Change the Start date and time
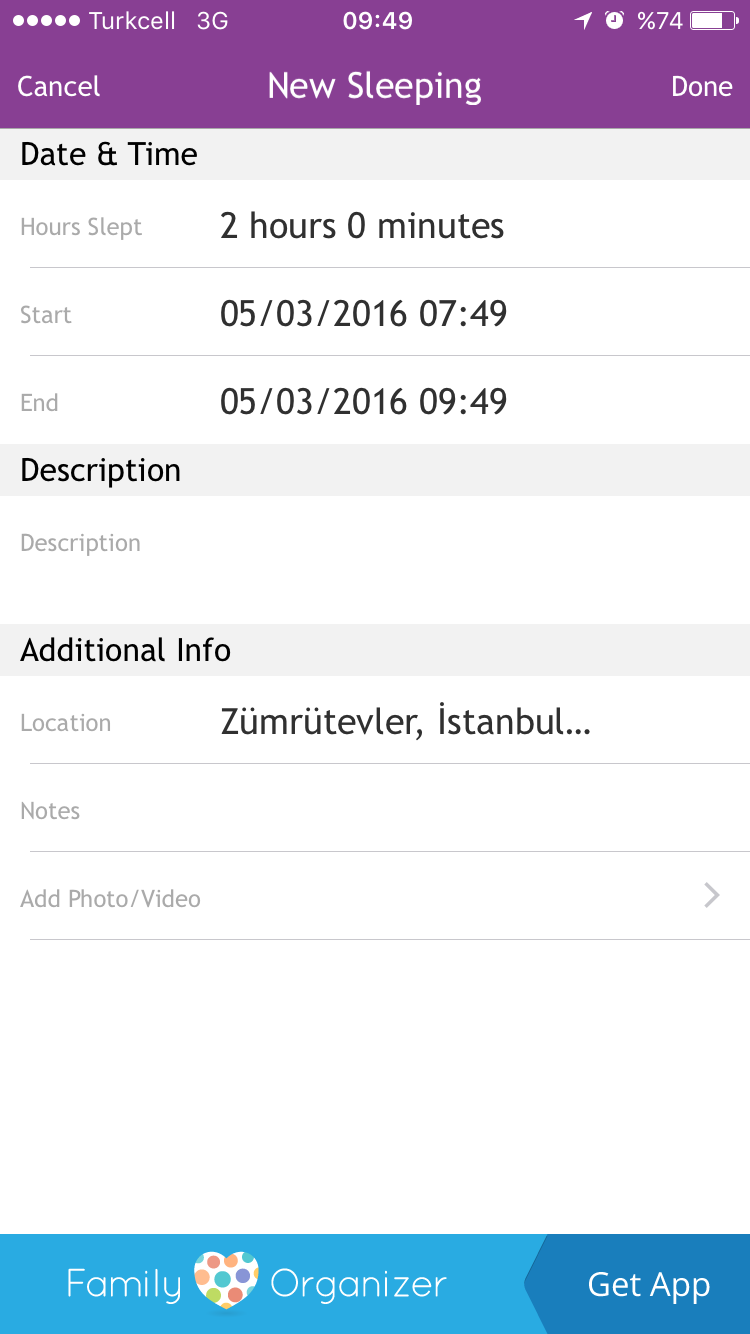The image size is (750, 1334). click(x=364, y=314)
